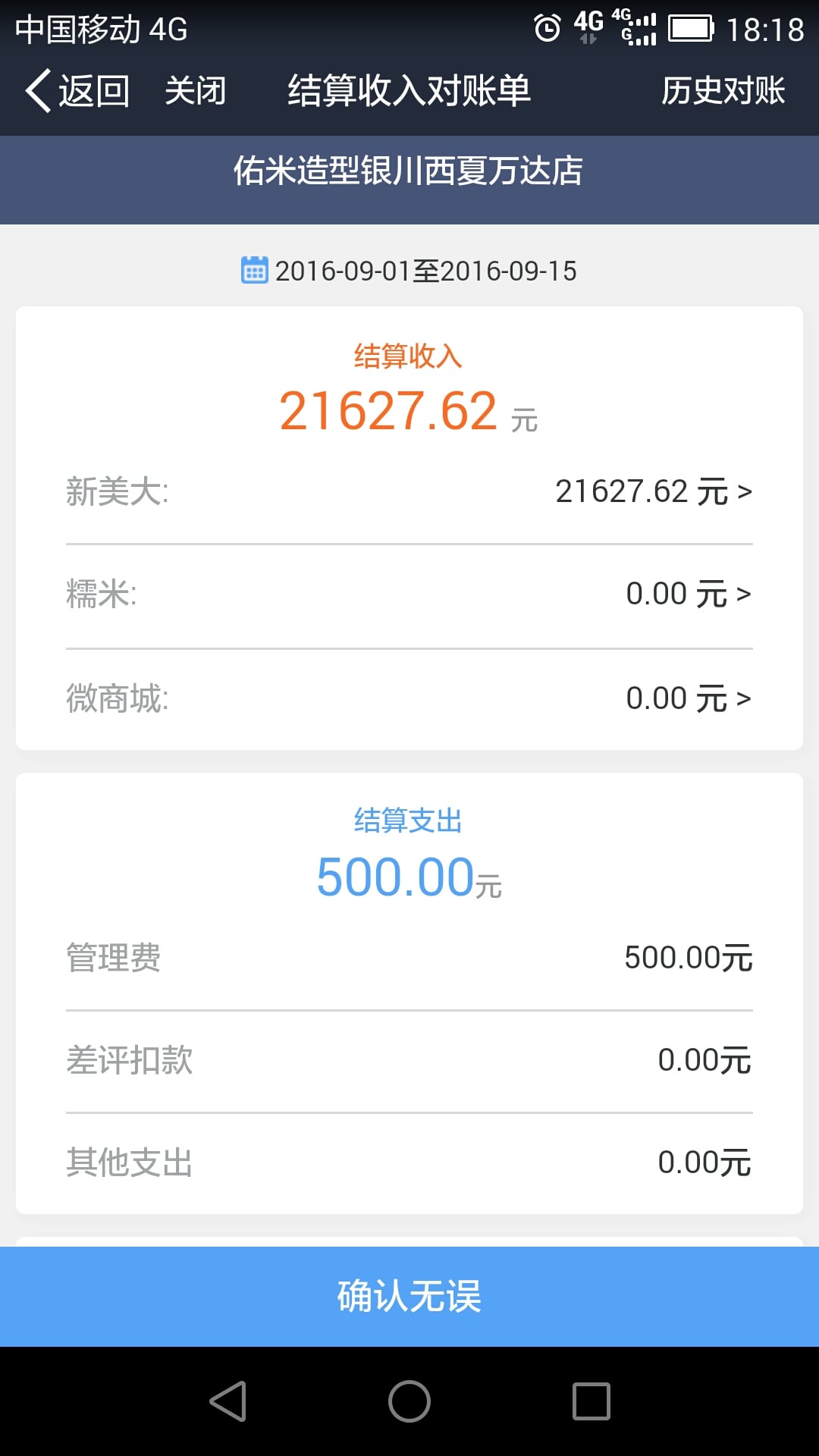Open the recent apps view
Image resolution: width=819 pixels, height=1456 pixels.
(x=591, y=1401)
